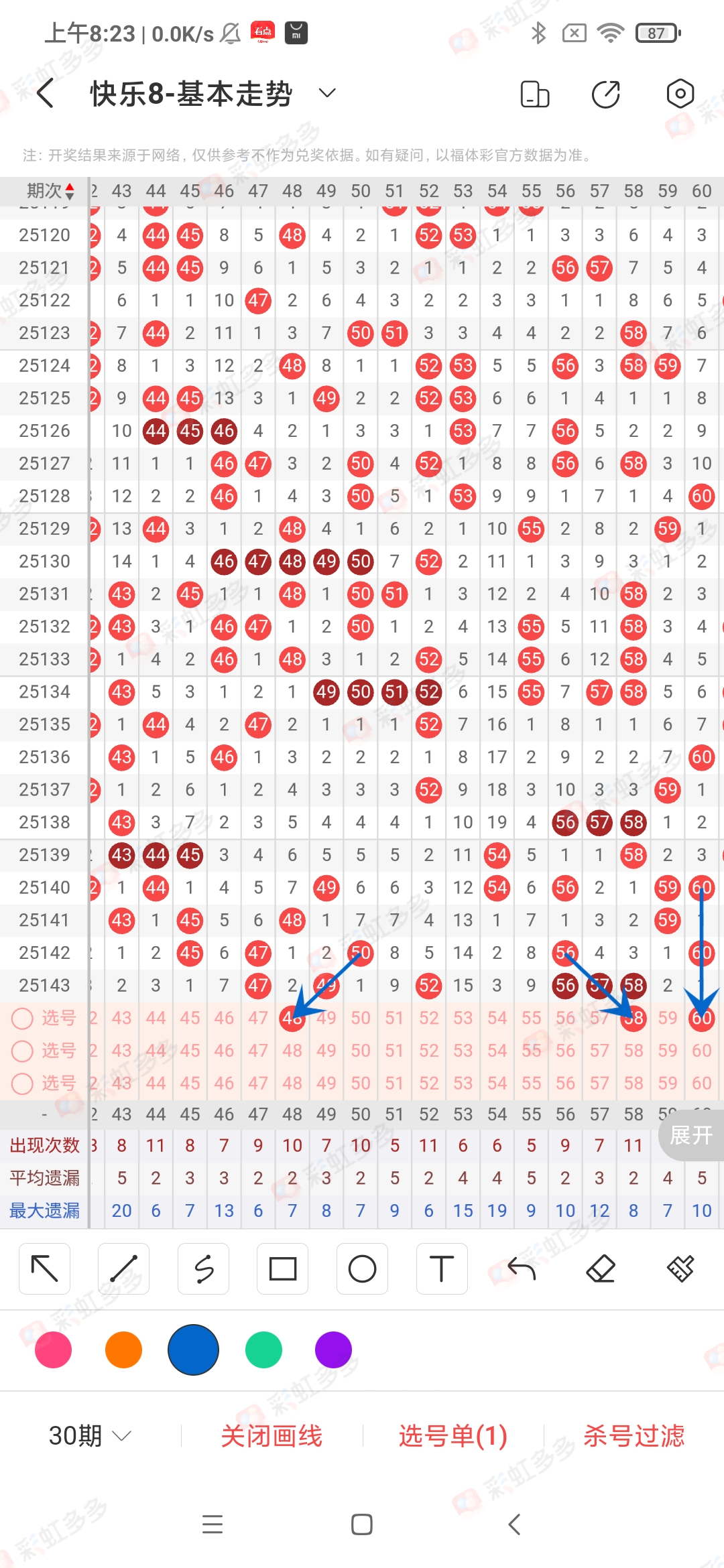Tap the screen orientation icon
The height and width of the screenshot is (1568, 724).
point(534,94)
